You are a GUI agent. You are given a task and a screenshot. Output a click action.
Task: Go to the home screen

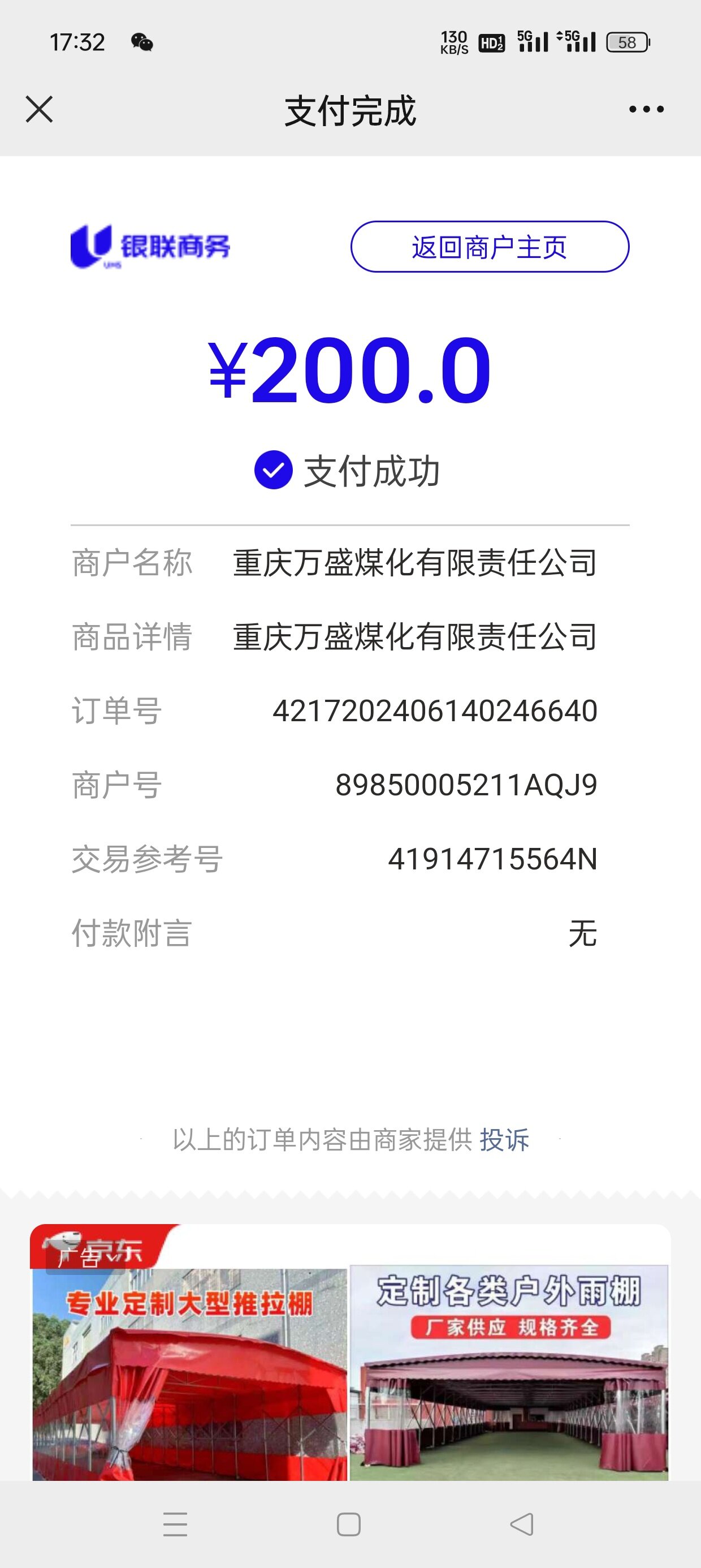click(x=349, y=1524)
